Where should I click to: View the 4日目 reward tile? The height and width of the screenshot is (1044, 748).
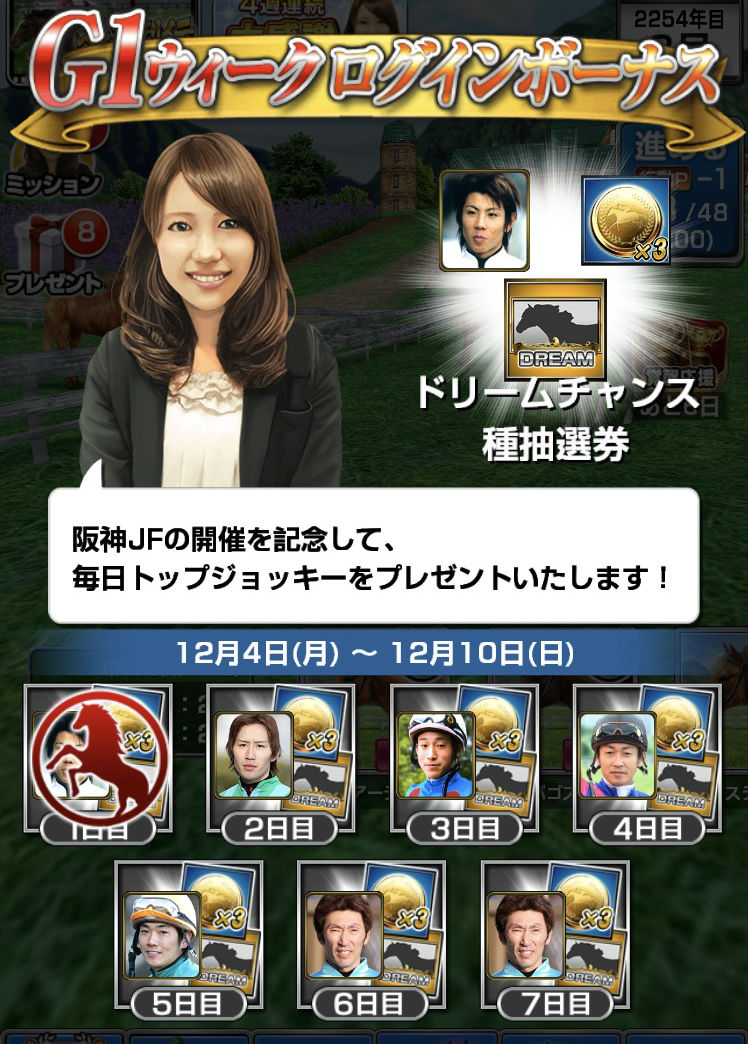[x=647, y=756]
